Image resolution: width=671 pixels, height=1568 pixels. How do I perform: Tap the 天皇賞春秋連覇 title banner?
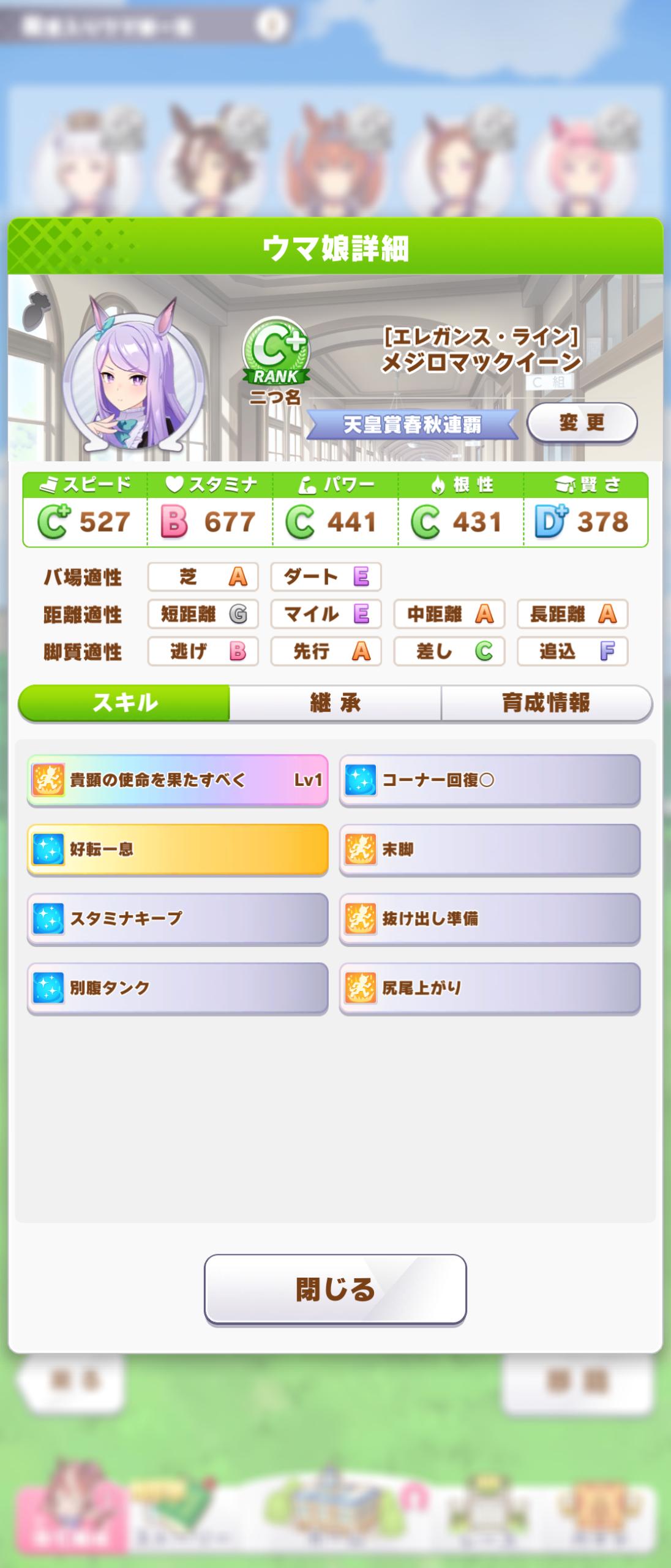412,424
